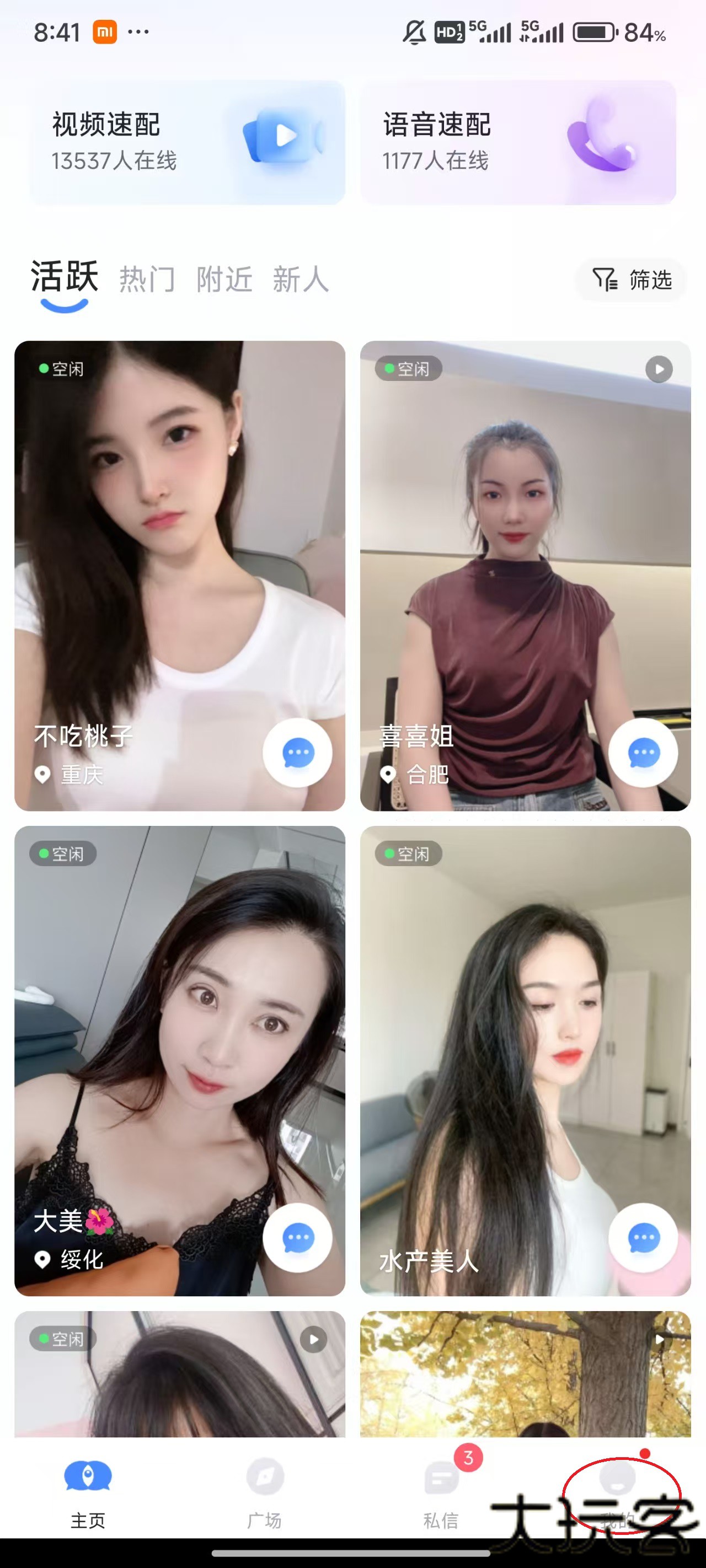Switch to the 附近 tab
Viewport: 706px width, 1568px height.
tap(224, 280)
